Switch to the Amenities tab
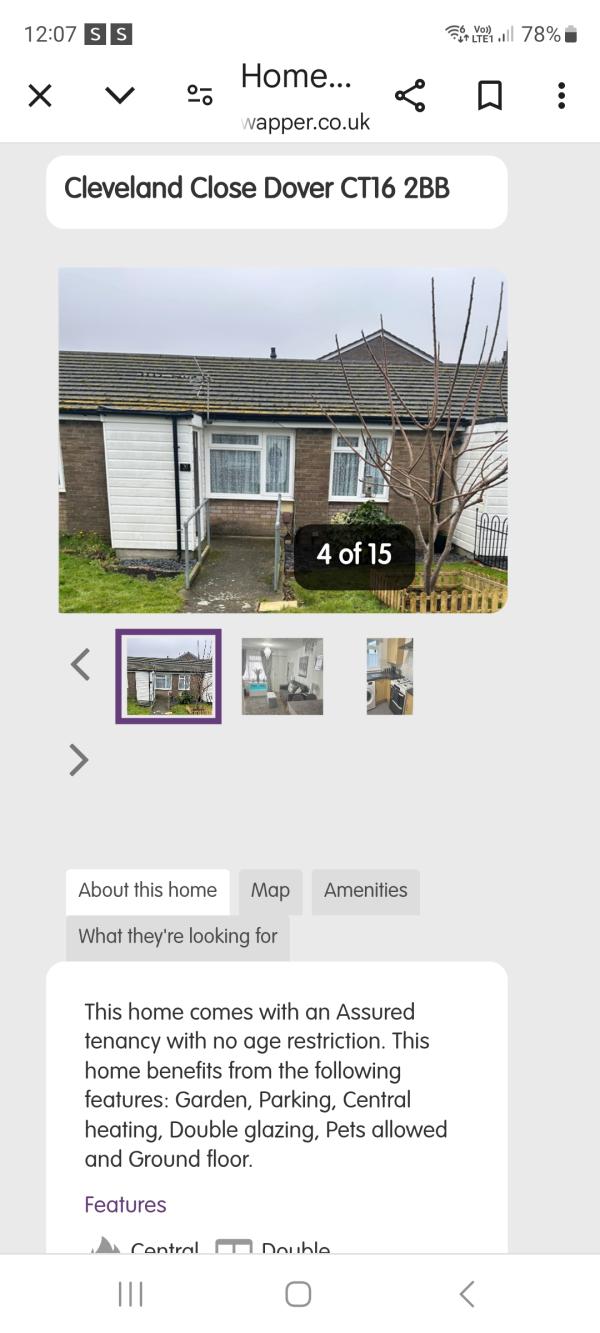Screen dimensions: 600x1333 click(x=366, y=891)
